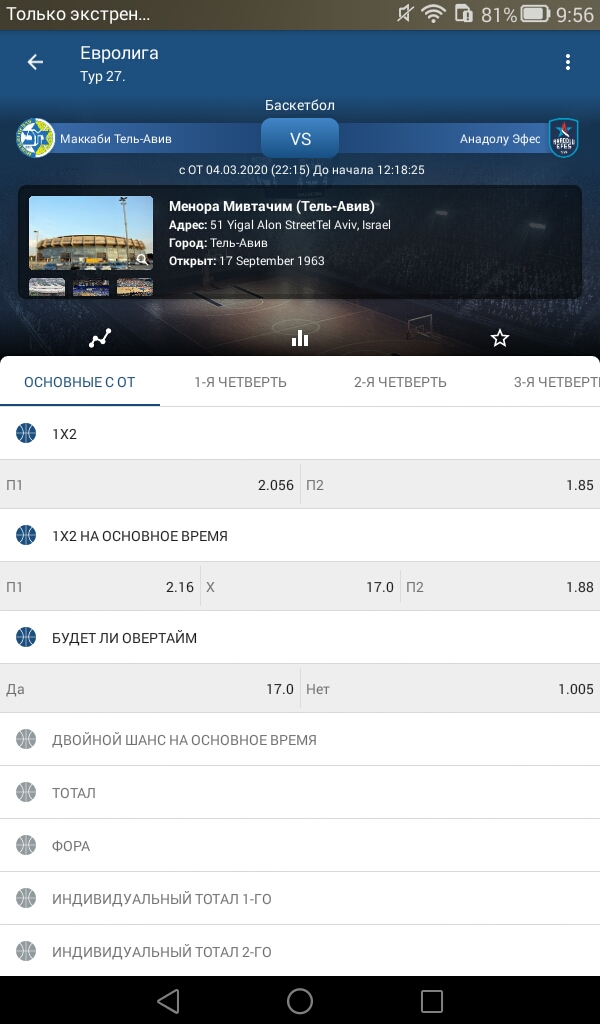The width and height of the screenshot is (600, 1024).
Task: Open the bar chart icon
Action: click(x=300, y=338)
